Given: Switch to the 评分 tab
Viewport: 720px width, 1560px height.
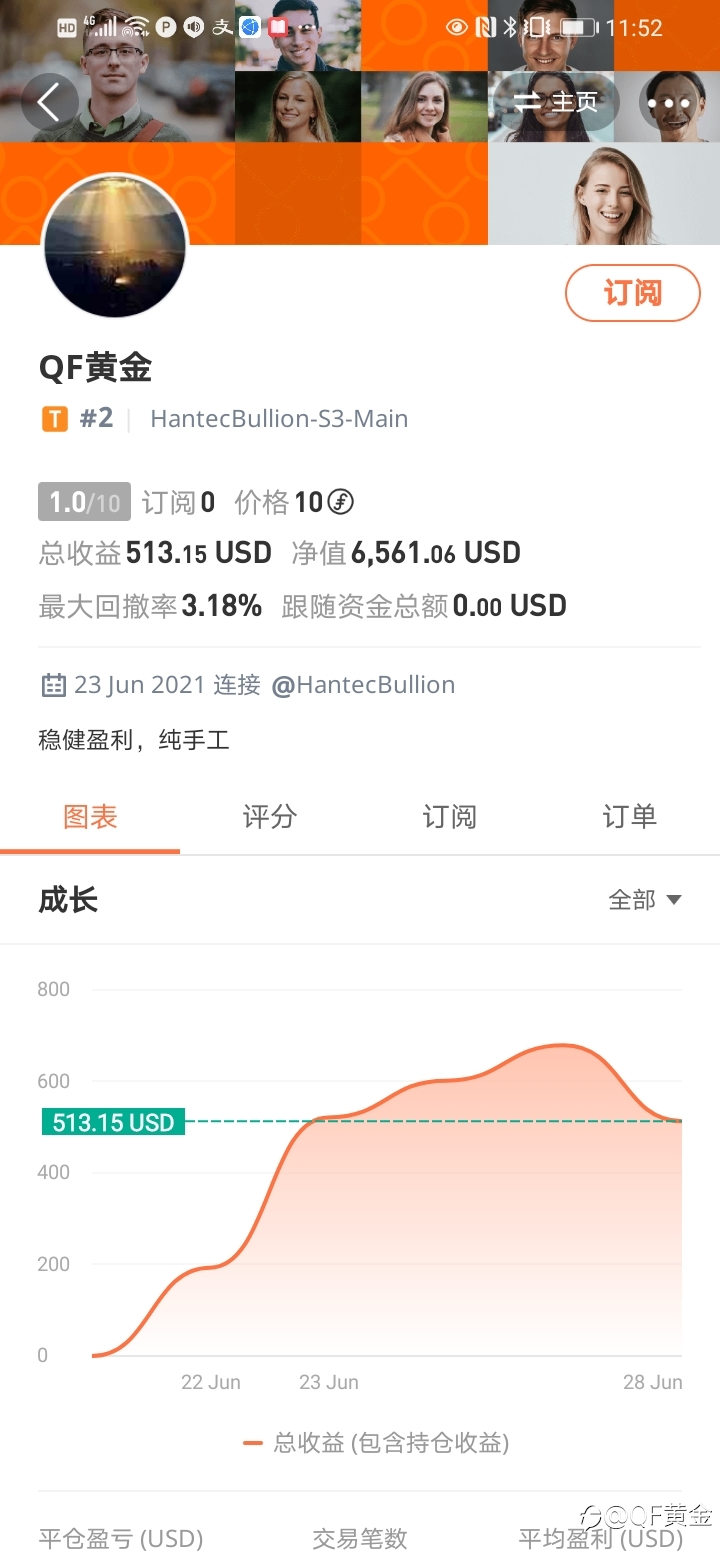Looking at the screenshot, I should click(270, 817).
